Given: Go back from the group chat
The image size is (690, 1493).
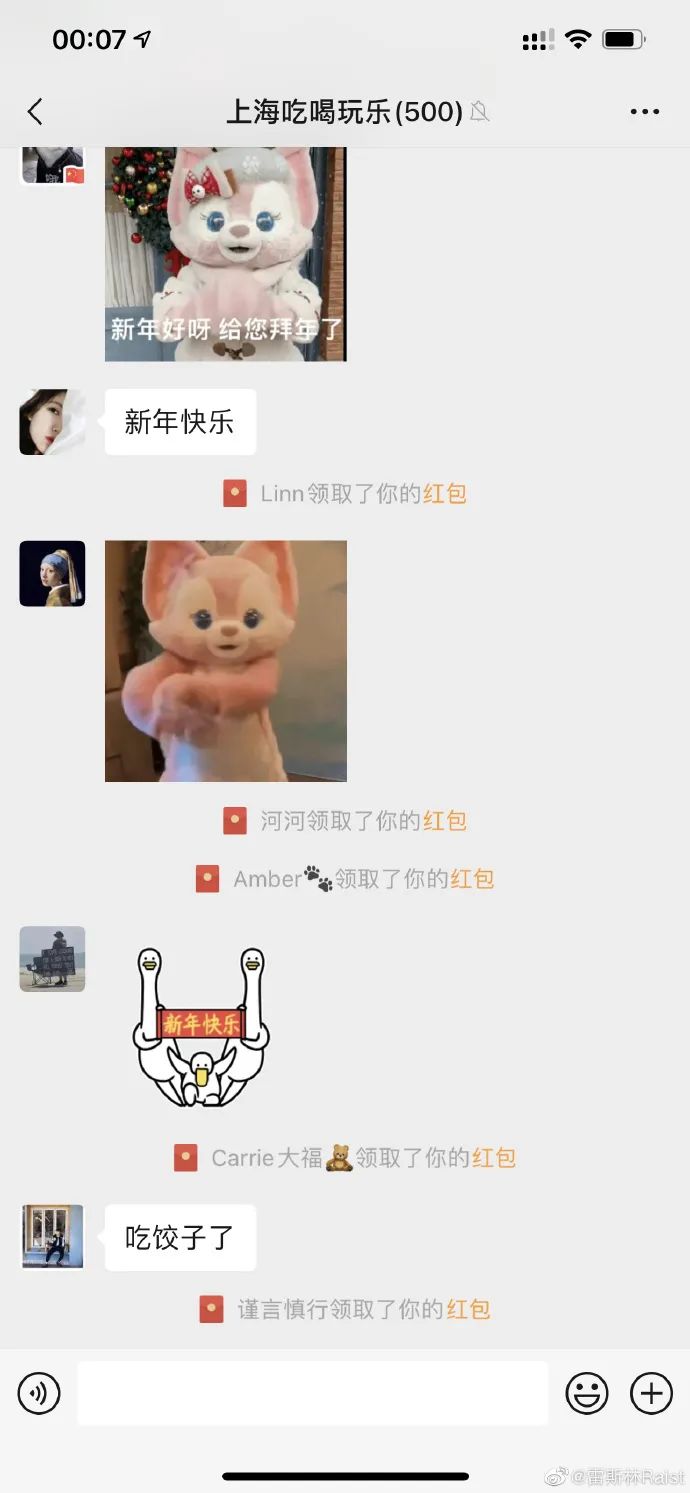Looking at the screenshot, I should 36,111.
